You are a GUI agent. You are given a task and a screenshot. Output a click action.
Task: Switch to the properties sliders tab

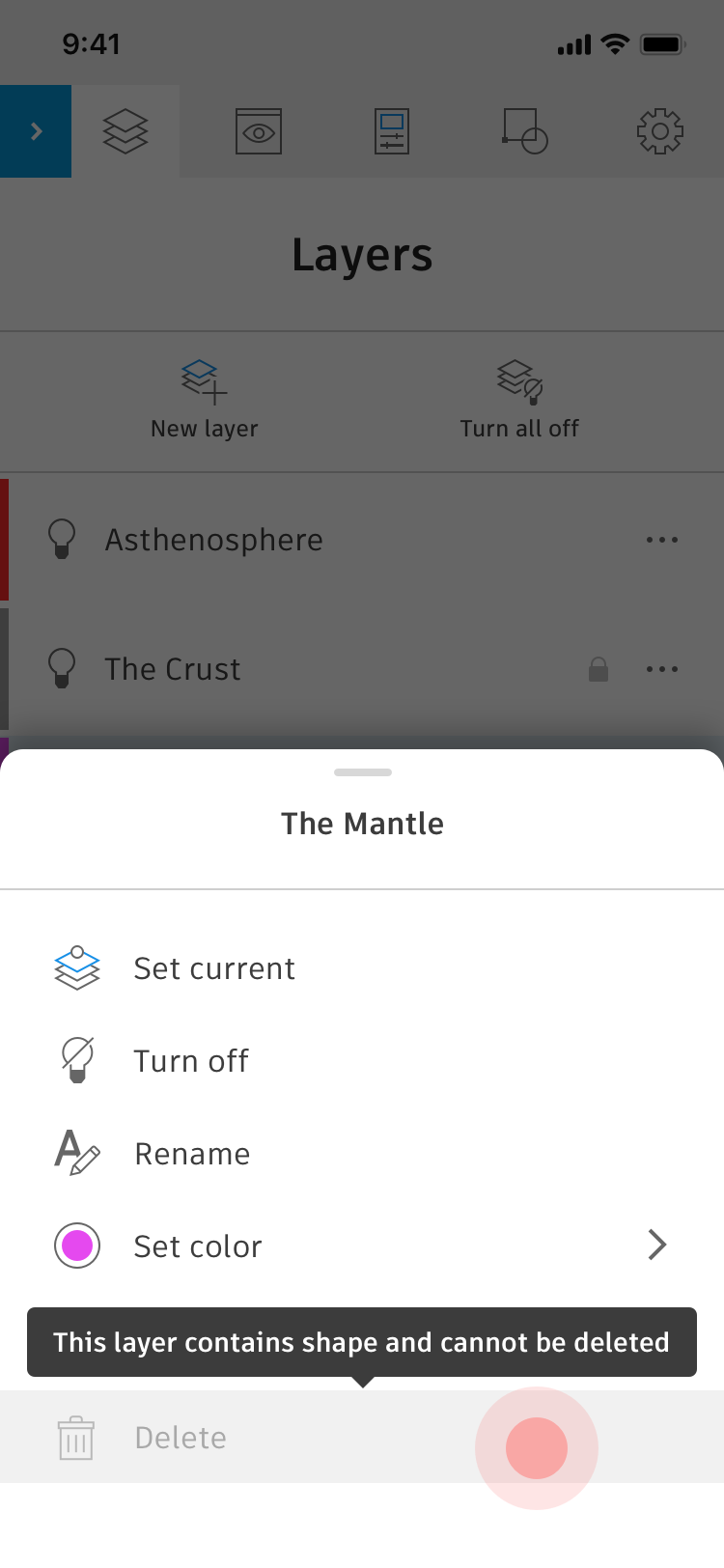click(392, 131)
